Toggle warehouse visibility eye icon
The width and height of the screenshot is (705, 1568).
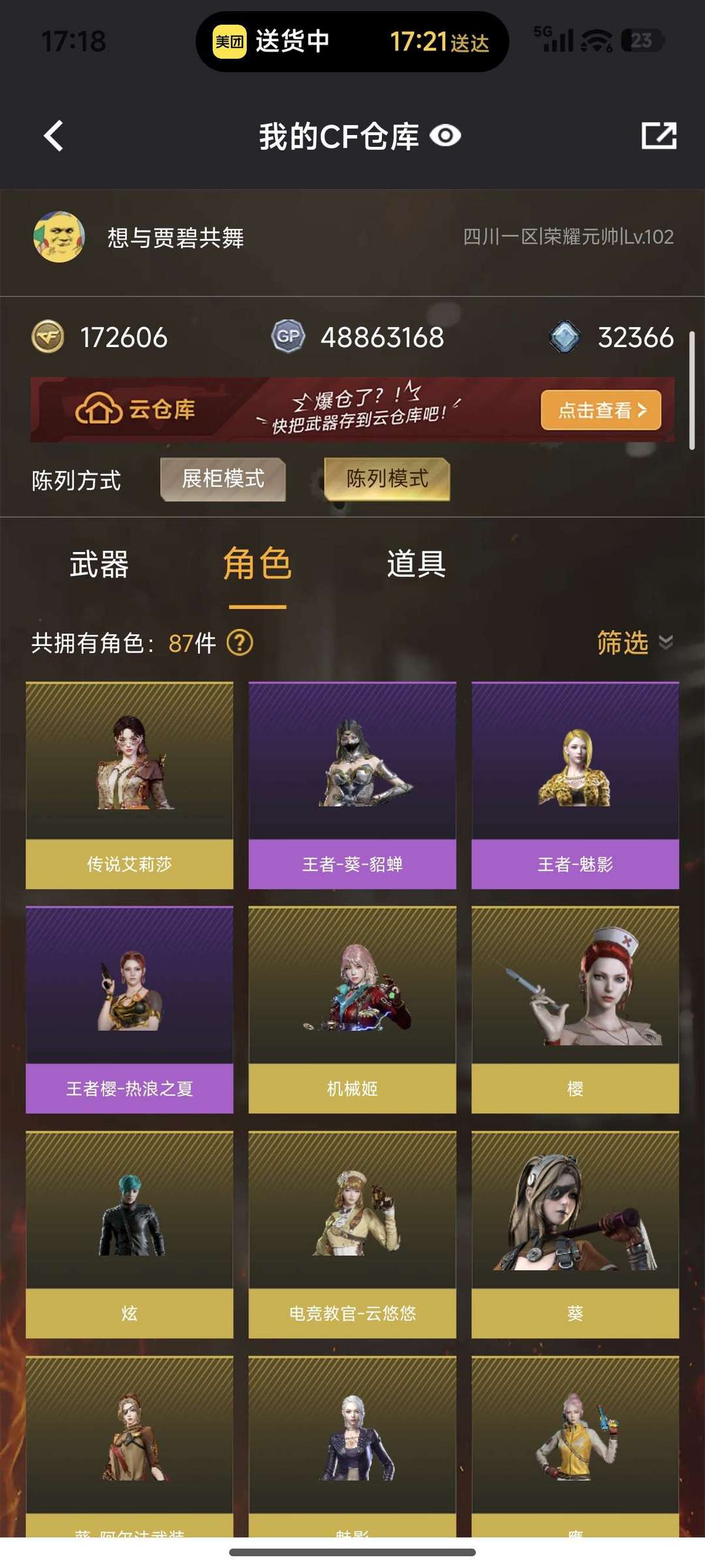click(445, 136)
